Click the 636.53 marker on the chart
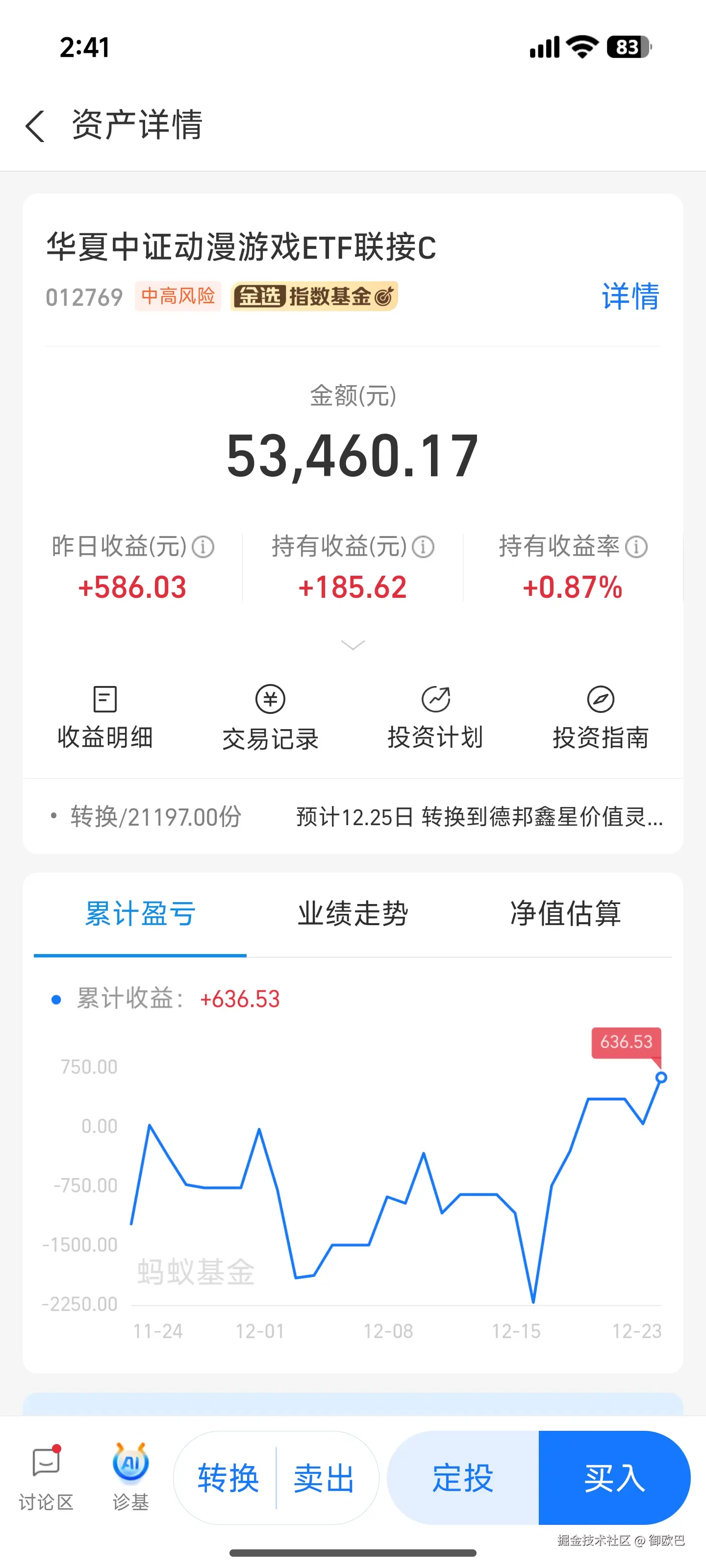This screenshot has height=1568, width=706. tap(626, 1043)
